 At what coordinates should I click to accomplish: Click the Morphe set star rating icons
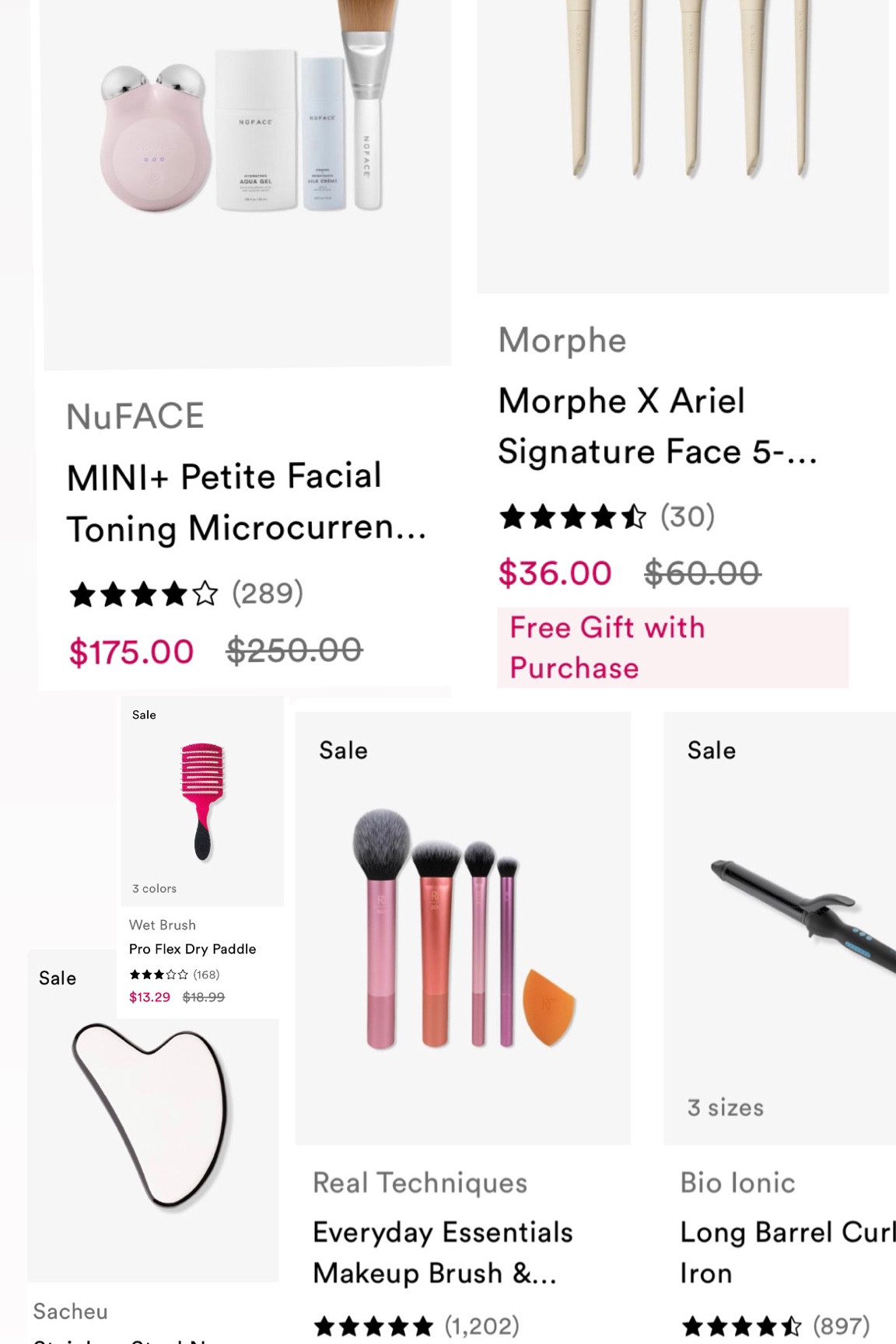(573, 516)
